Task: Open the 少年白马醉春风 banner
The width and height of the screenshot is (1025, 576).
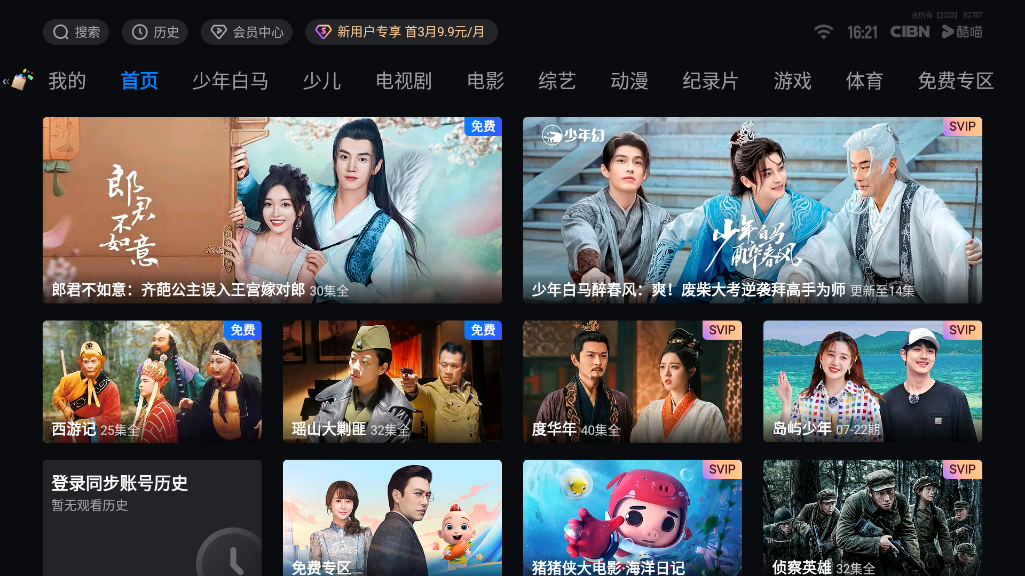Action: [x=752, y=210]
